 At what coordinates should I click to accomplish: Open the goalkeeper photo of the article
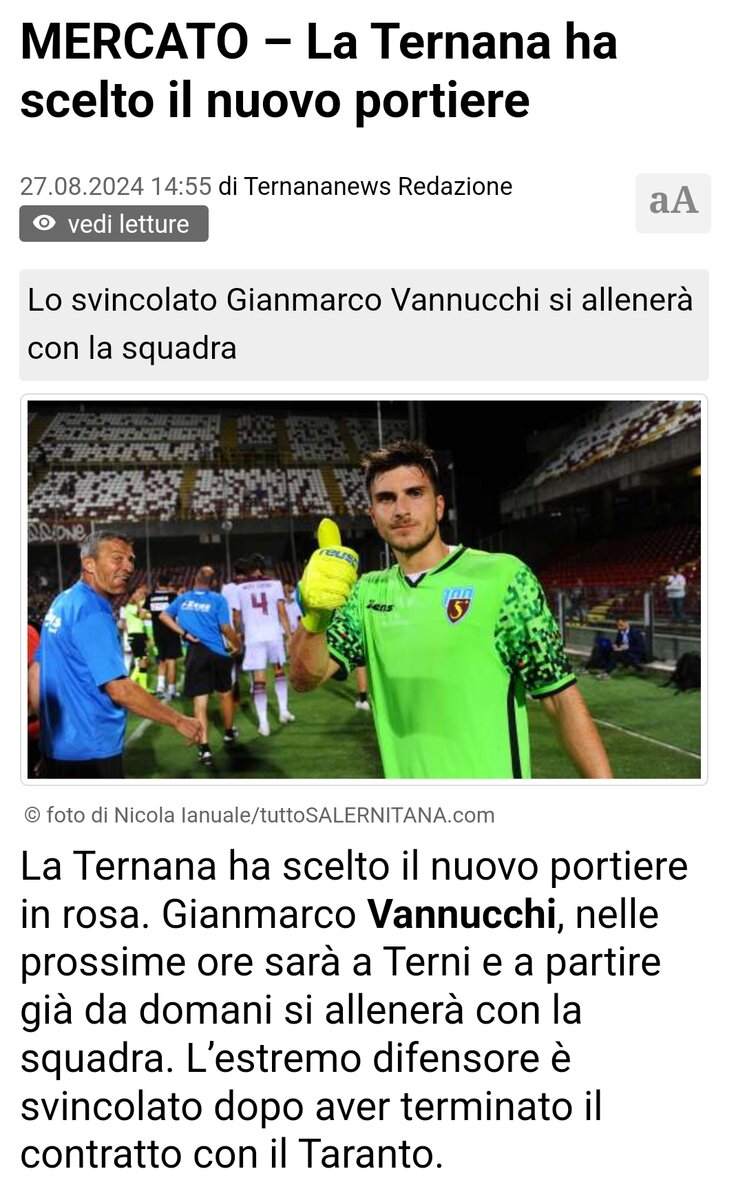[x=364, y=590]
